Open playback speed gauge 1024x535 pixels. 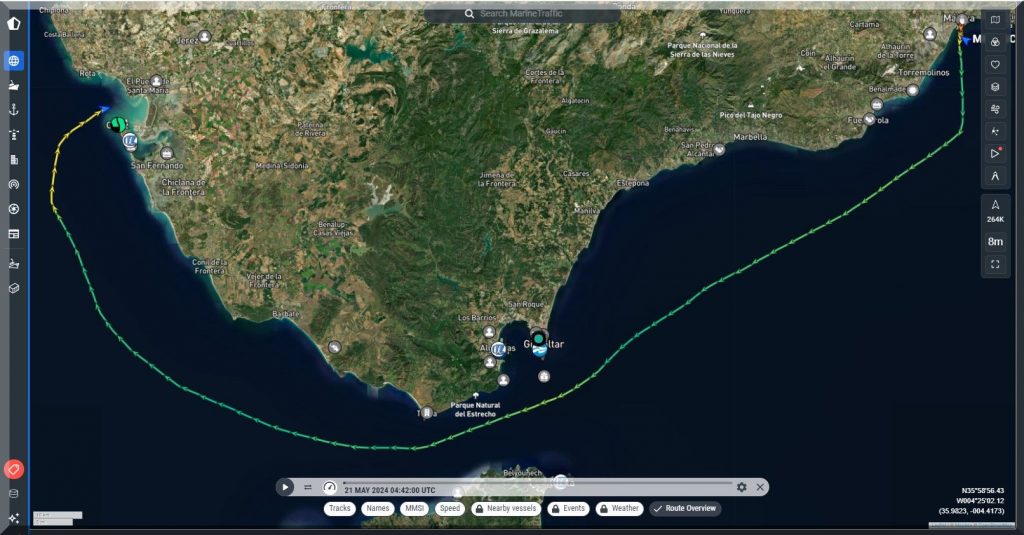point(329,487)
